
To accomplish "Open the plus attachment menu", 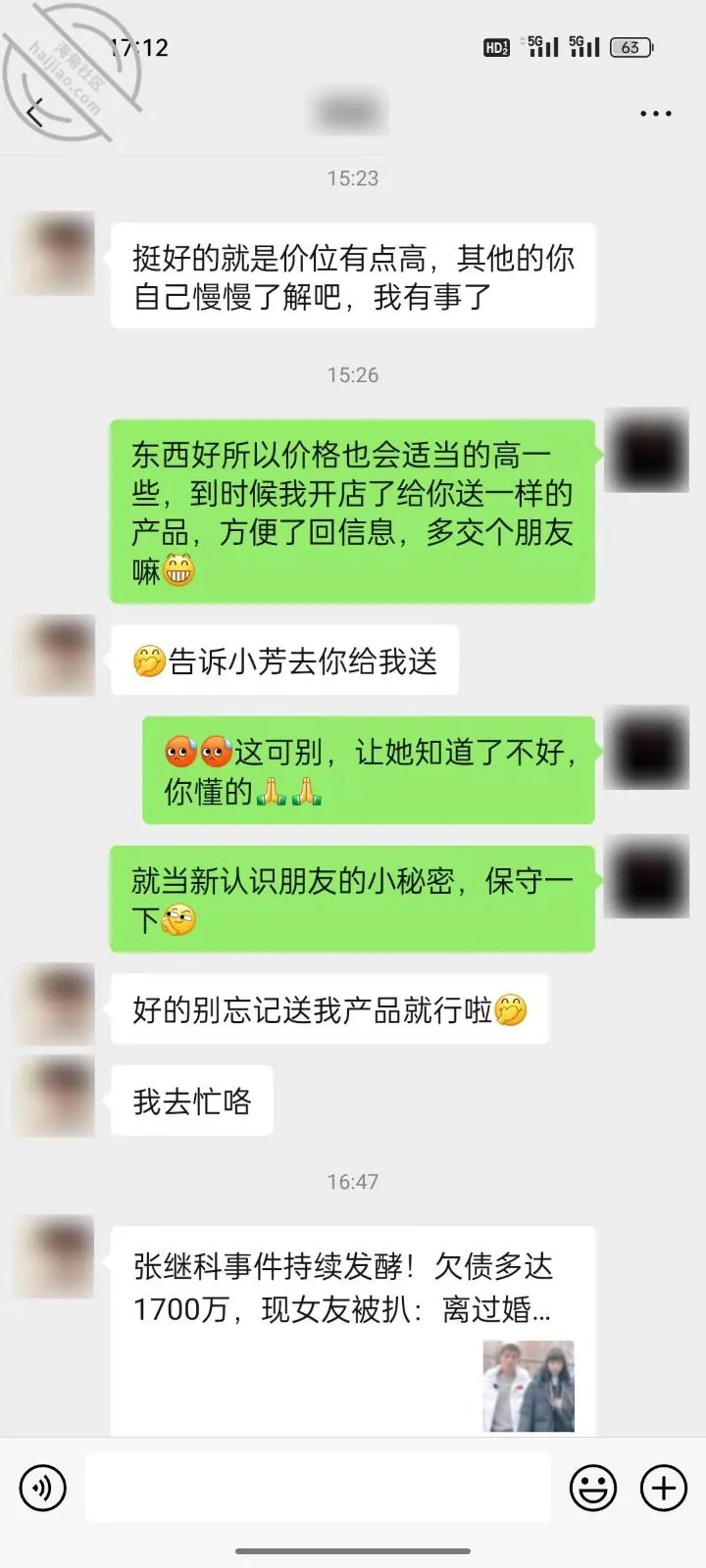I will [664, 1489].
